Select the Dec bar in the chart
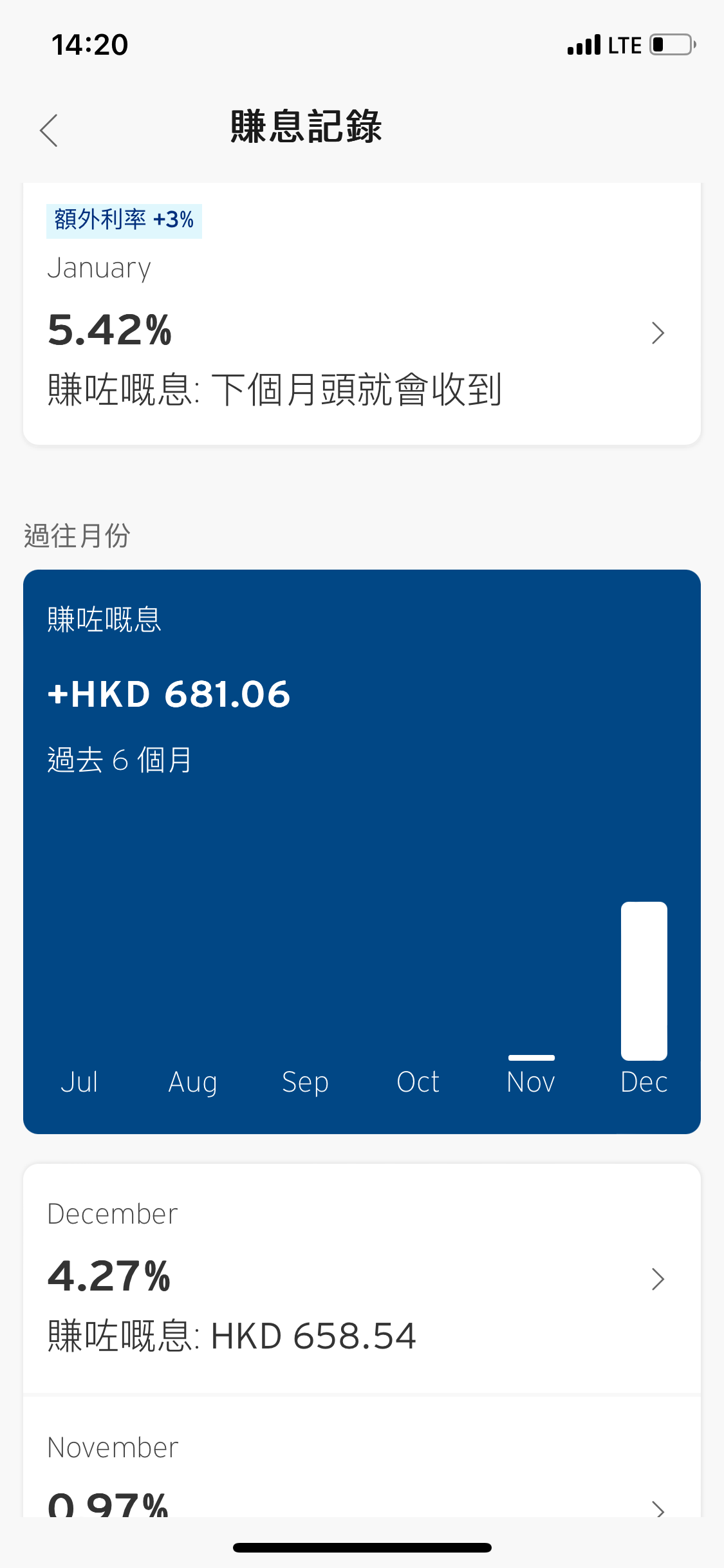Image resolution: width=724 pixels, height=1568 pixels. click(644, 981)
